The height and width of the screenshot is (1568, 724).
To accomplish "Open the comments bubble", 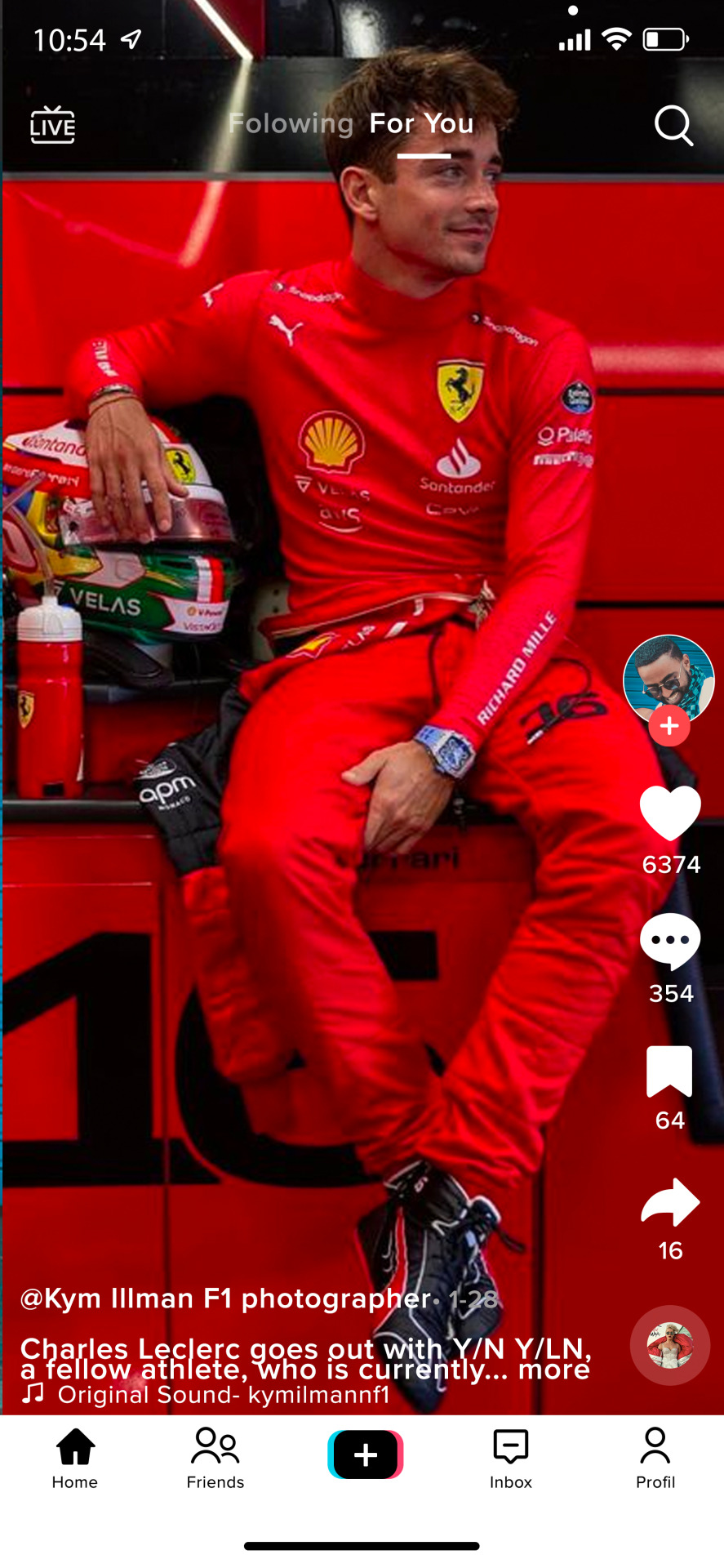I will (670, 942).
